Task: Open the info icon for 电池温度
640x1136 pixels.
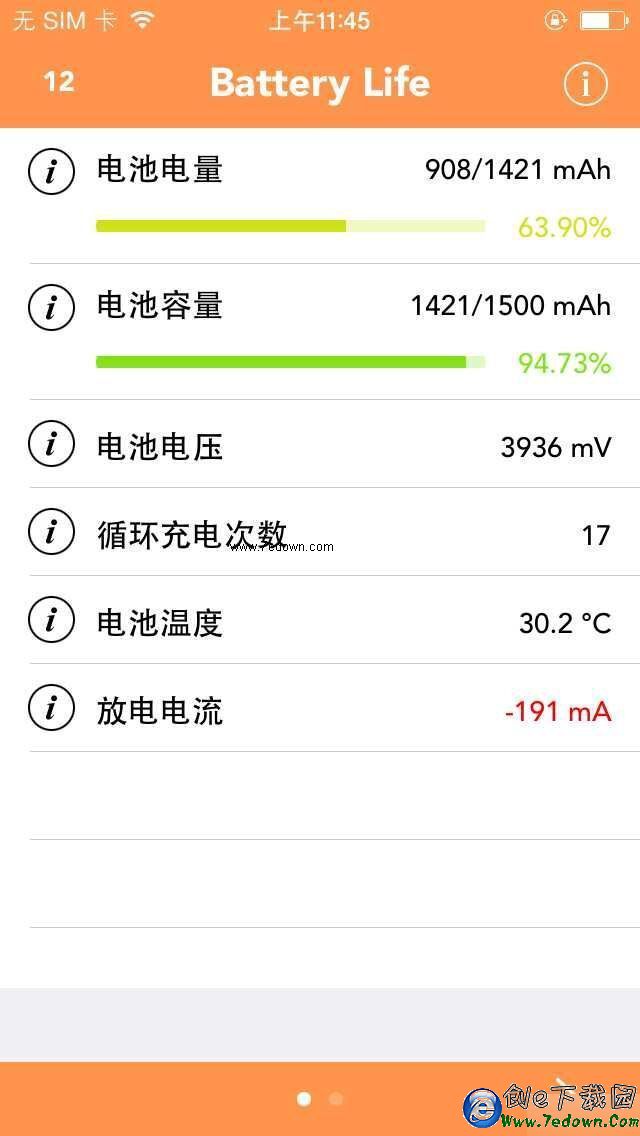Action: point(51,620)
